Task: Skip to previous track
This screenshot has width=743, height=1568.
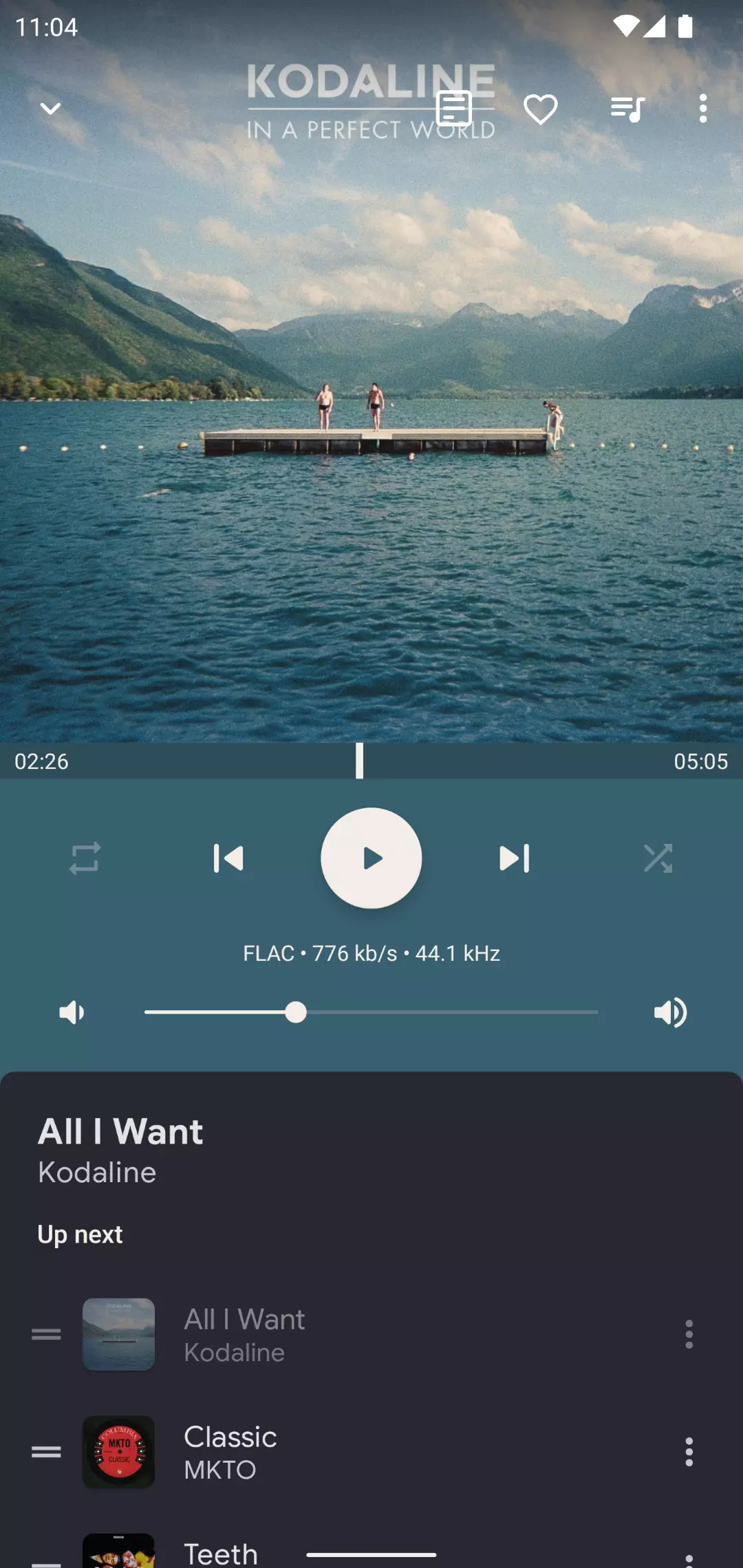Action: click(x=228, y=858)
